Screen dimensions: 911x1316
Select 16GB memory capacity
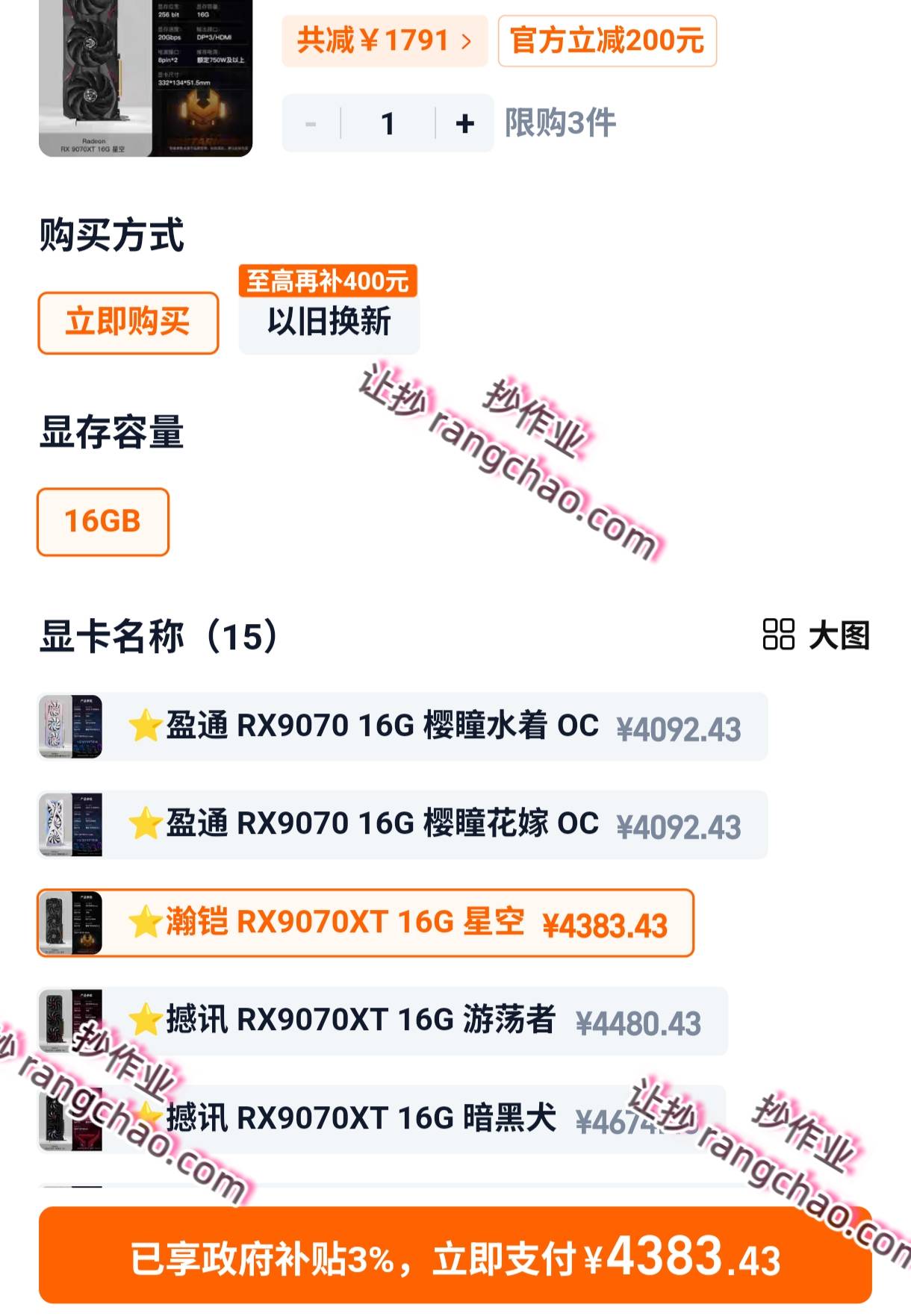click(103, 521)
